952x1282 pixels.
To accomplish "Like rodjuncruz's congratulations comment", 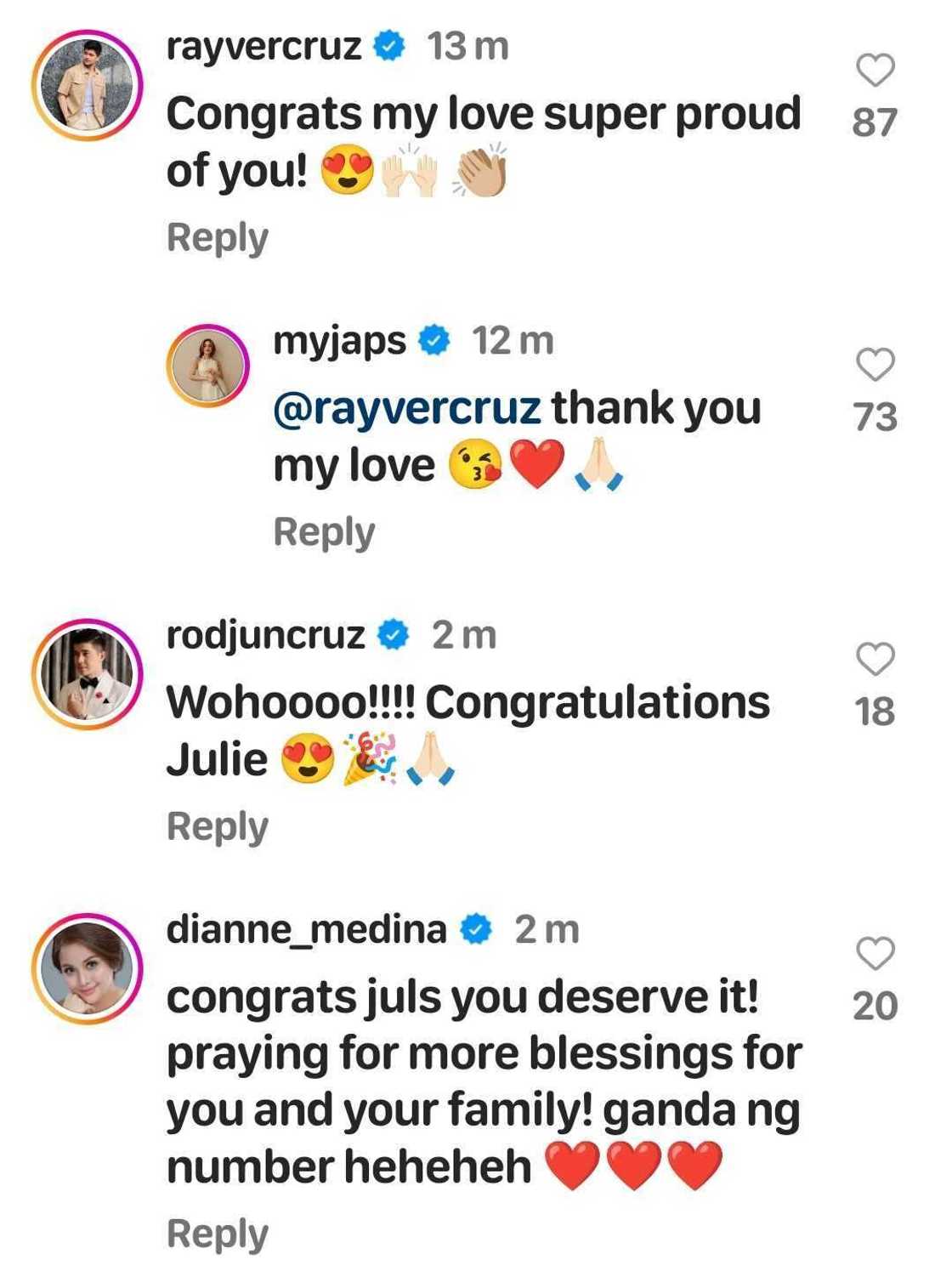I will (875, 660).
